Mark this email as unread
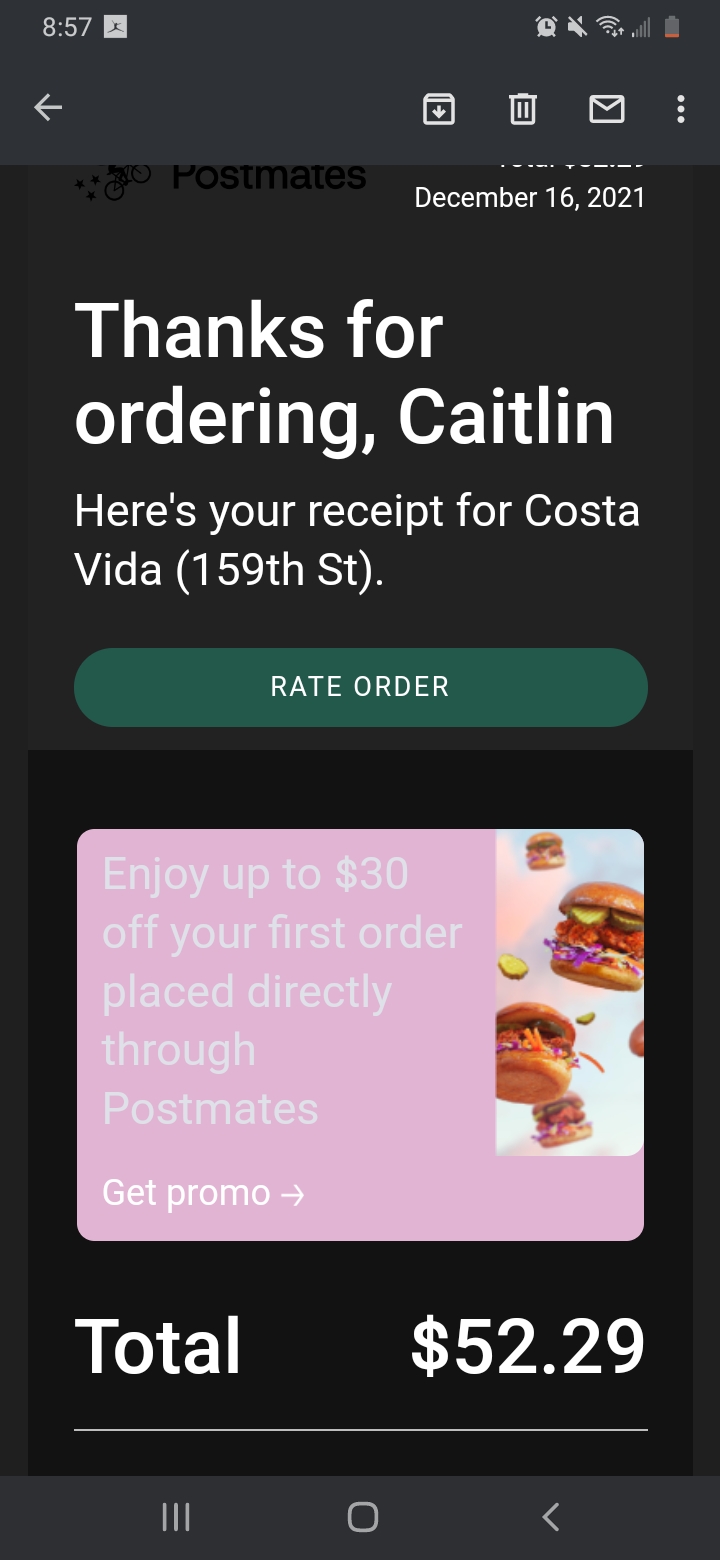This screenshot has width=720, height=1560. [x=606, y=108]
